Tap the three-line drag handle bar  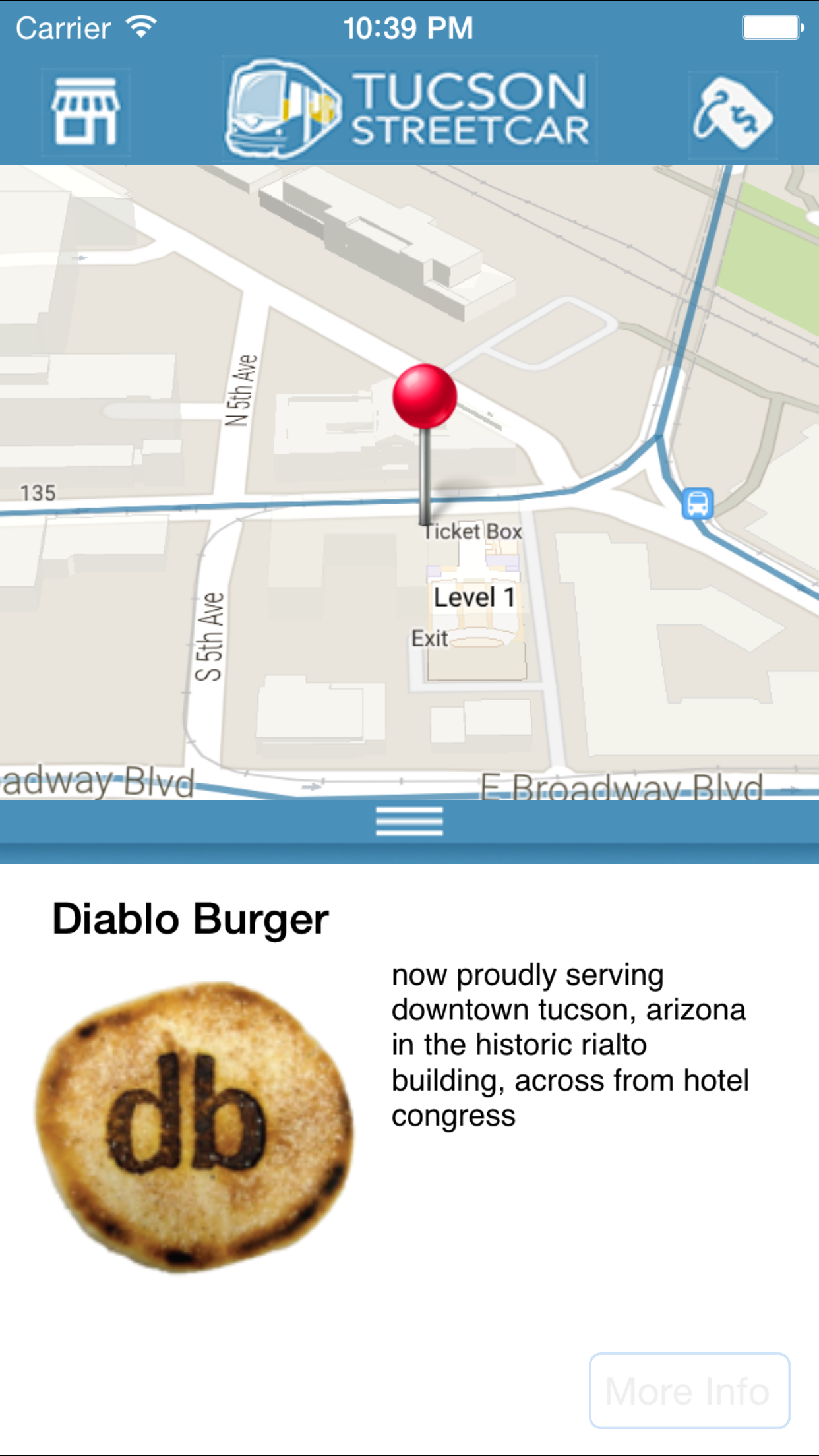point(409,822)
